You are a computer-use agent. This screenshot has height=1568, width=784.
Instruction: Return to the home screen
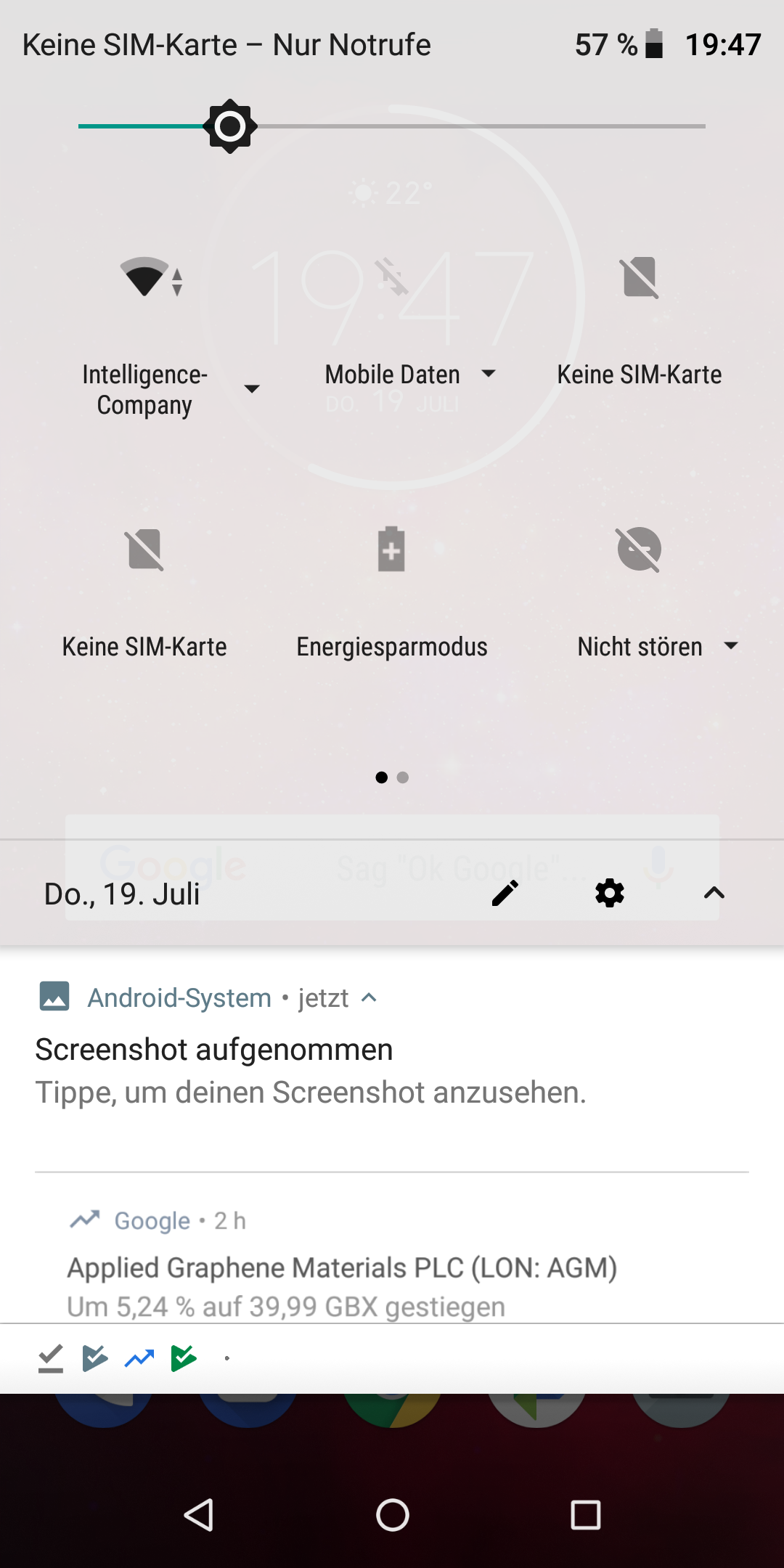click(x=392, y=1515)
